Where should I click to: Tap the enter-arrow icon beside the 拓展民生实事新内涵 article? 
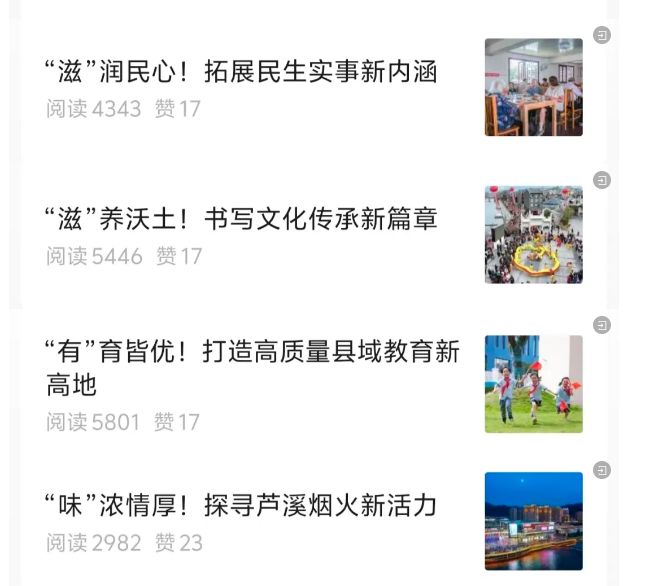click(x=602, y=35)
